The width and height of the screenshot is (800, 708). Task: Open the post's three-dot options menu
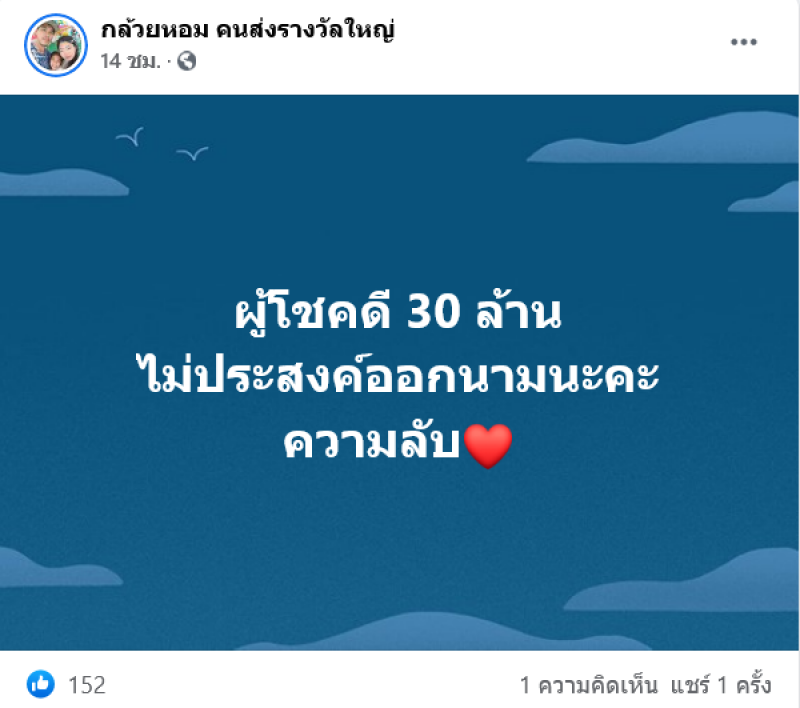pos(743,42)
